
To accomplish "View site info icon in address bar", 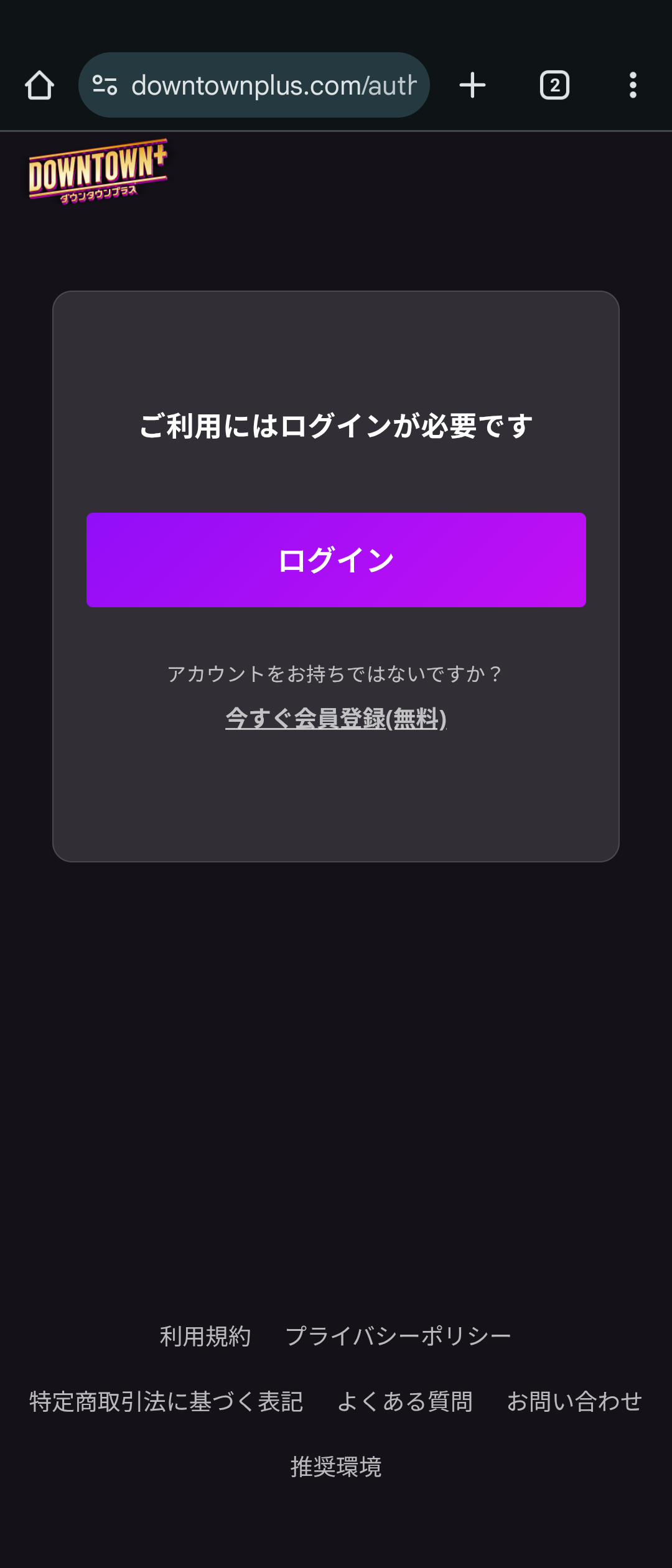I will click(x=105, y=85).
